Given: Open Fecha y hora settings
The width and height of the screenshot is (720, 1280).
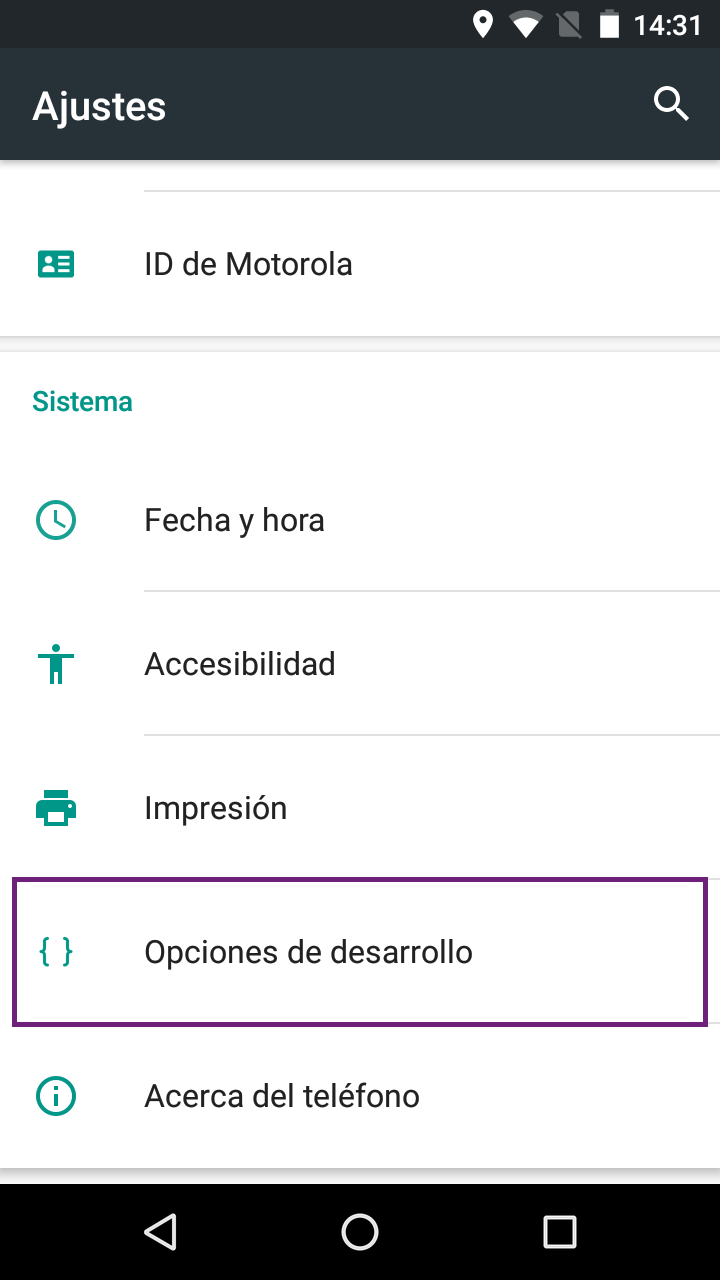Looking at the screenshot, I should point(360,520).
